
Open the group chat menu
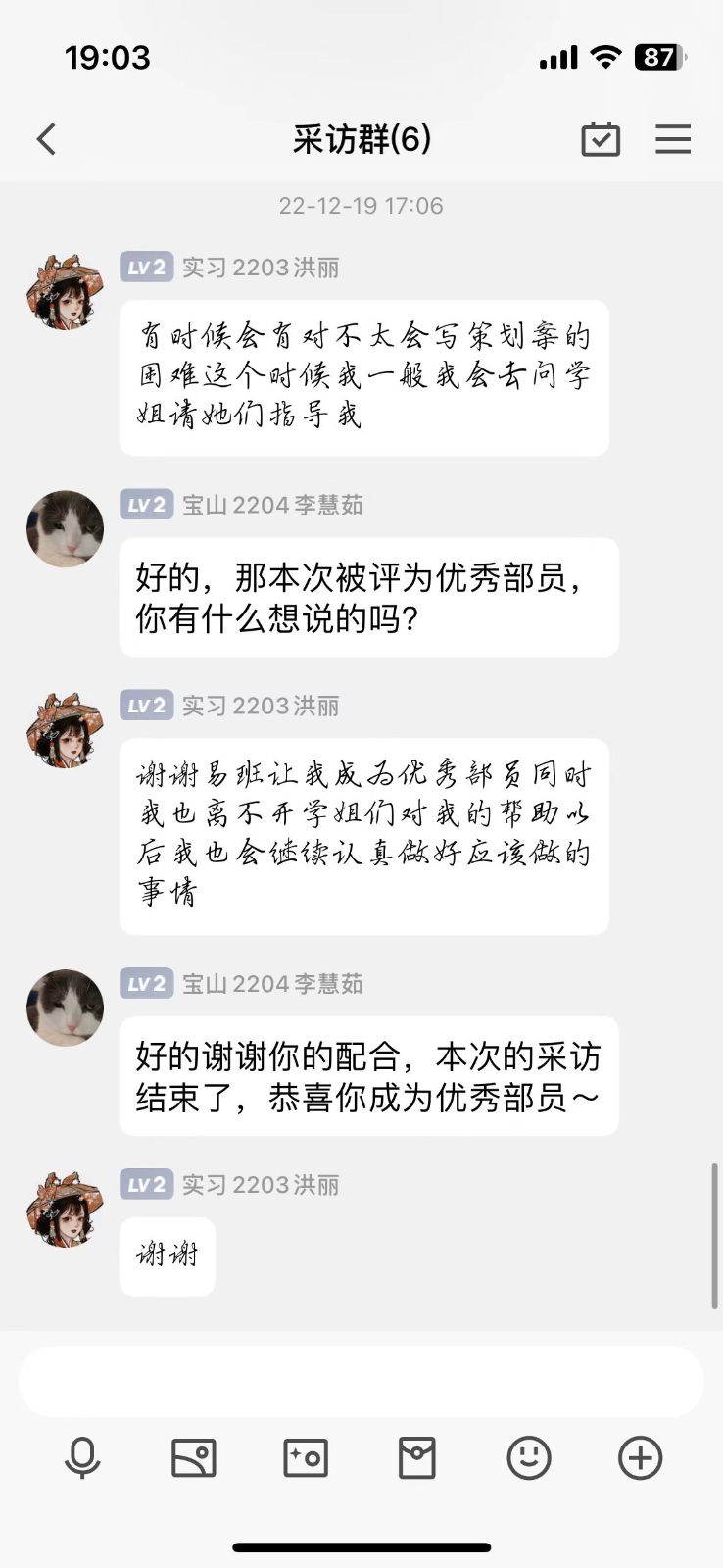coord(673,139)
